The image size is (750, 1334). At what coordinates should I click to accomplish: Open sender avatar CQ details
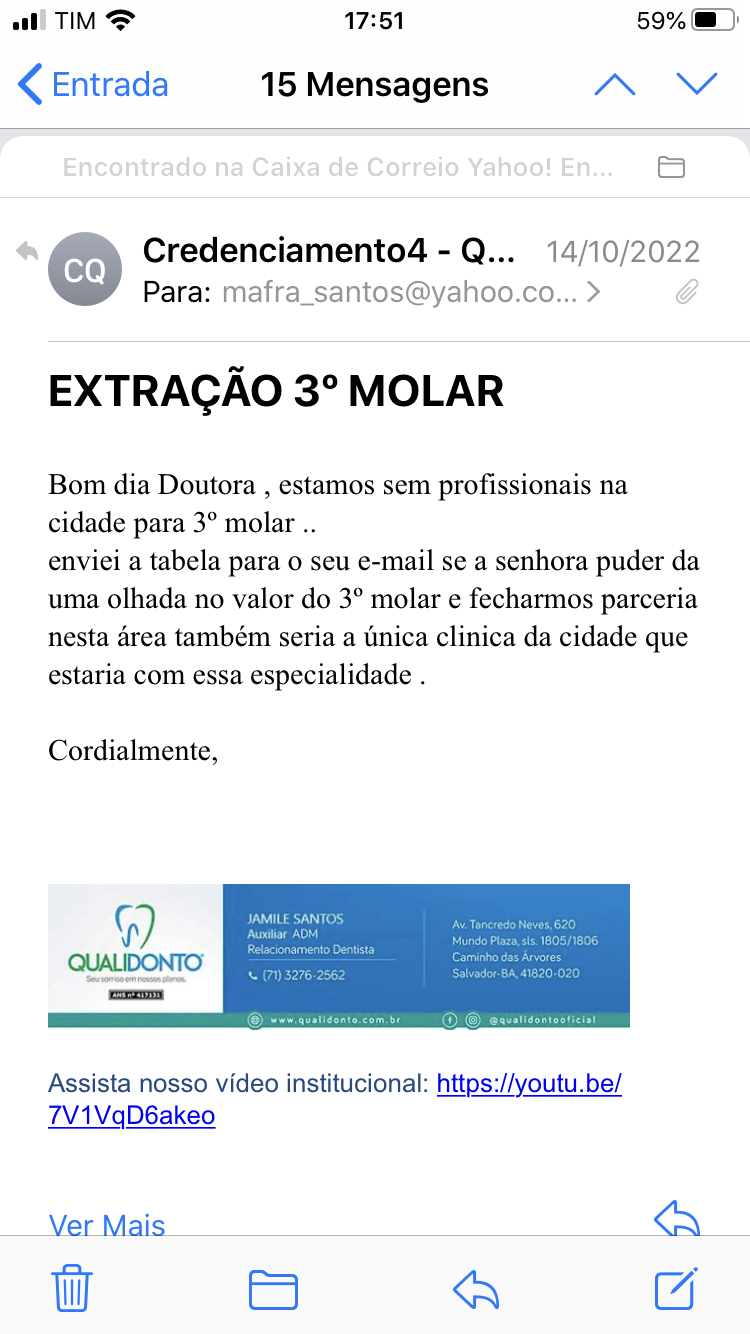(x=85, y=270)
